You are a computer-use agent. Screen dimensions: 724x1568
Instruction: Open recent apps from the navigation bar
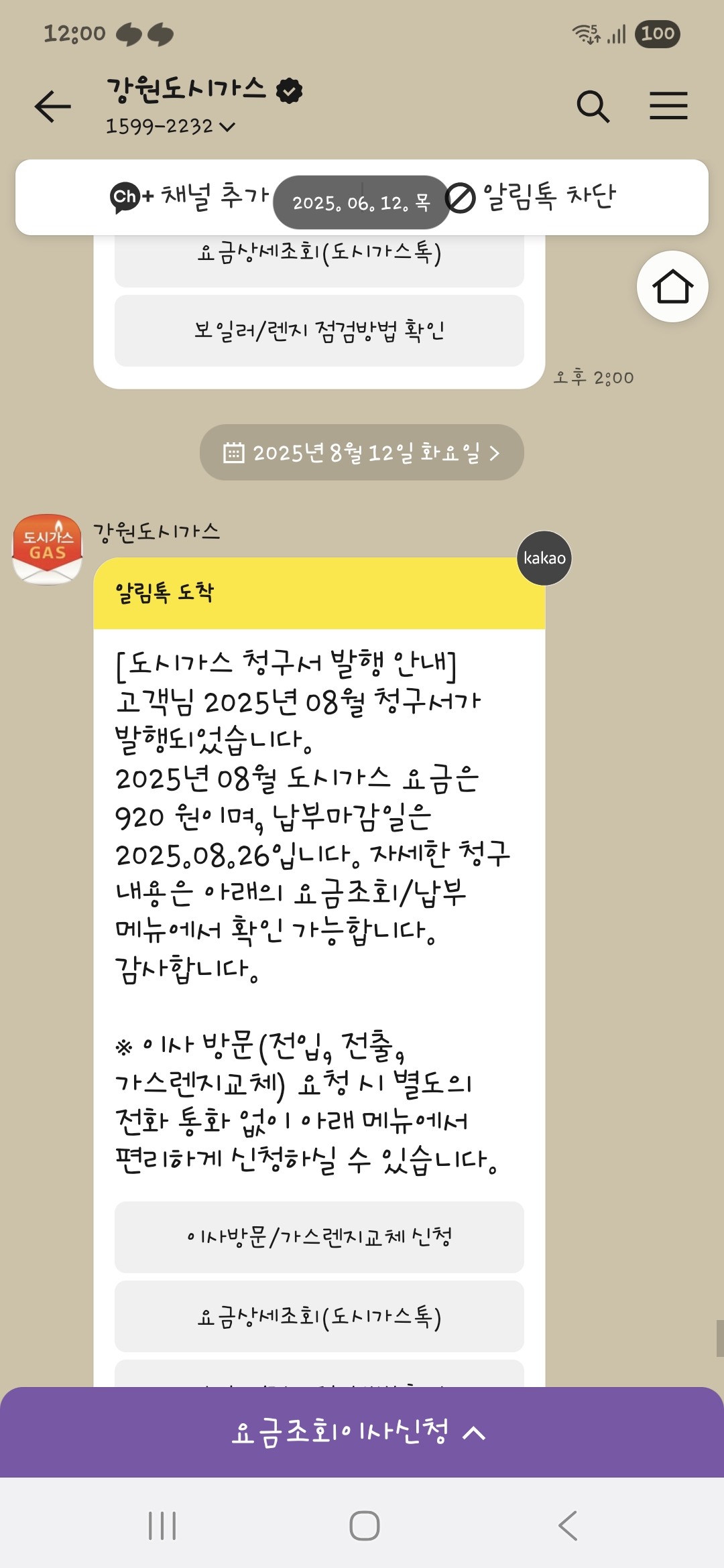162,1526
